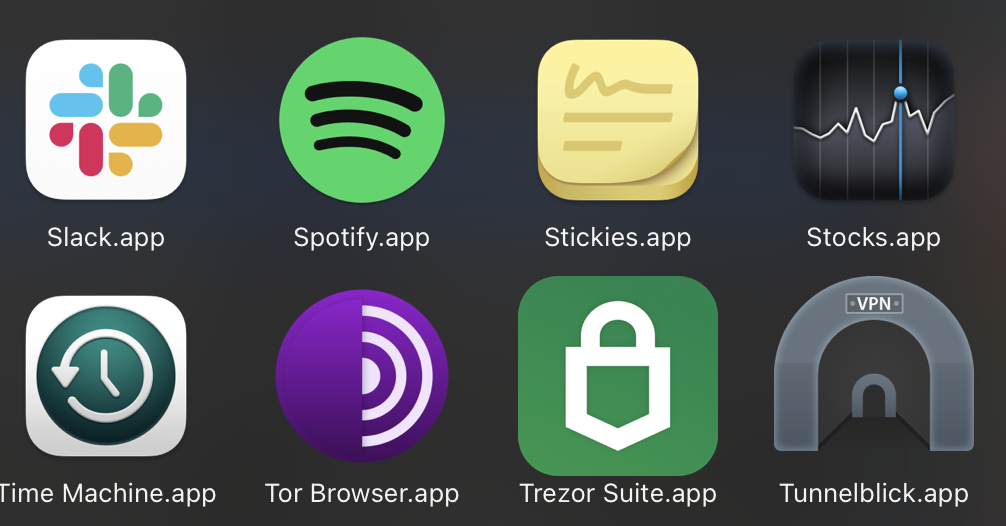1006x526 pixels.
Task: Launch Tunnelblick VPN app
Action: coord(874,376)
